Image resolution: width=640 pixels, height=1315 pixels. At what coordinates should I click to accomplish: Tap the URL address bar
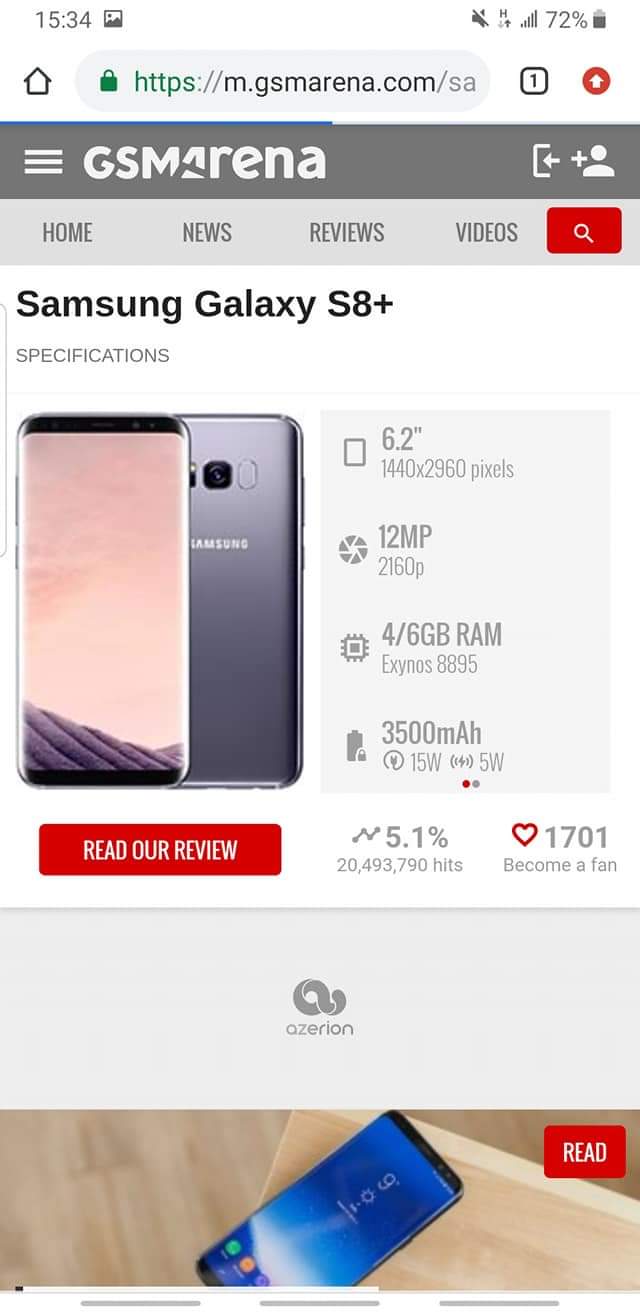coord(283,81)
